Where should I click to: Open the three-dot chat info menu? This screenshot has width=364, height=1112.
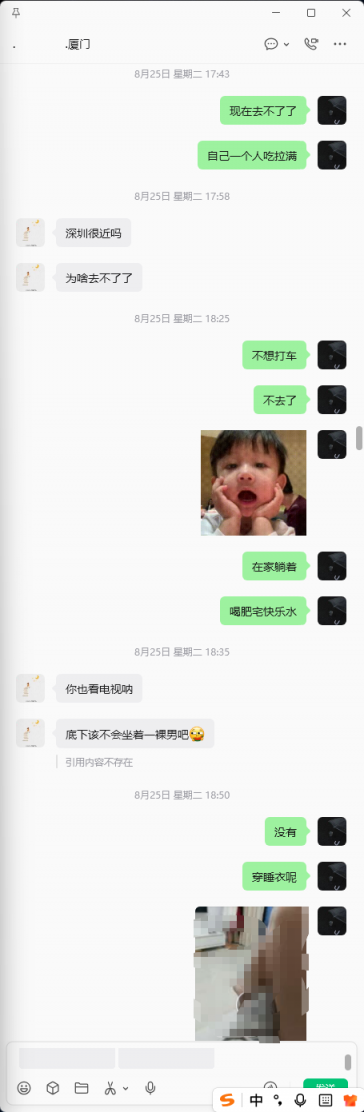point(340,44)
